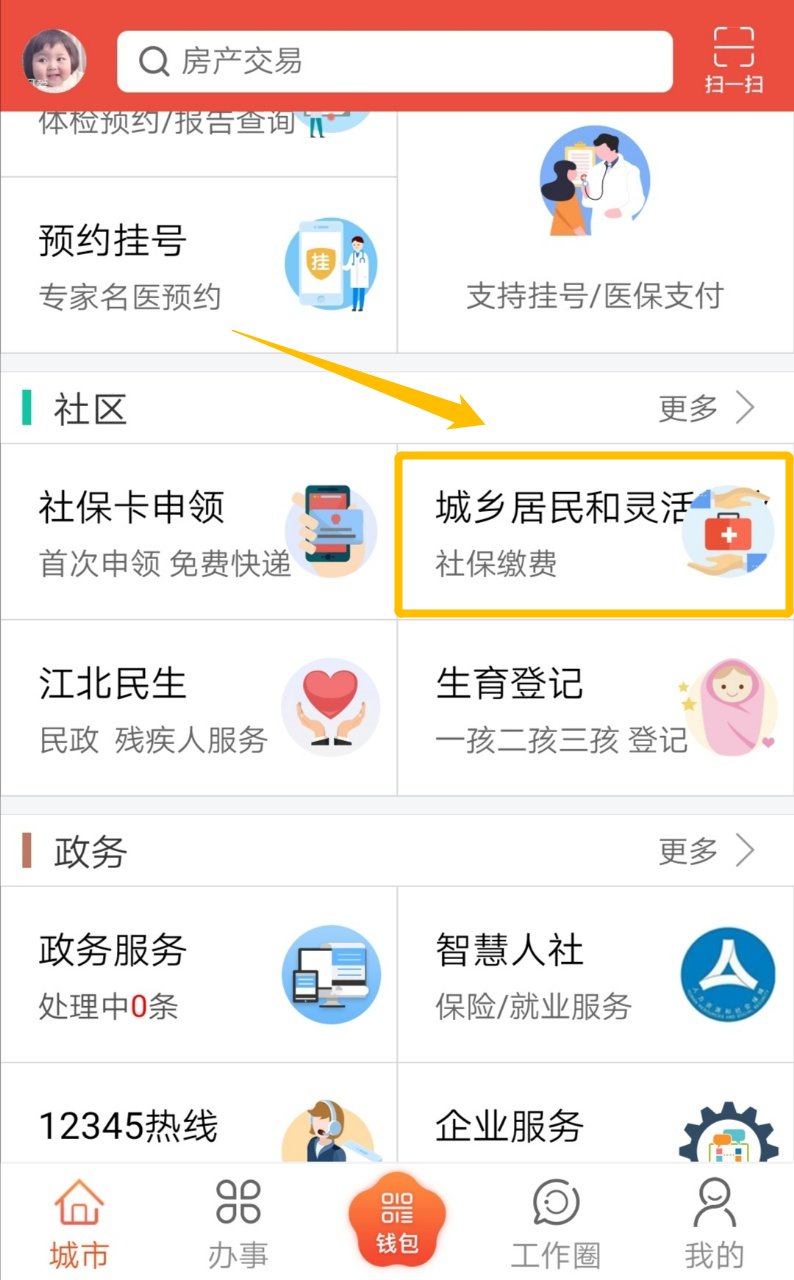Open 政务服务 tile
The width and height of the screenshot is (794, 1280).
point(198,974)
